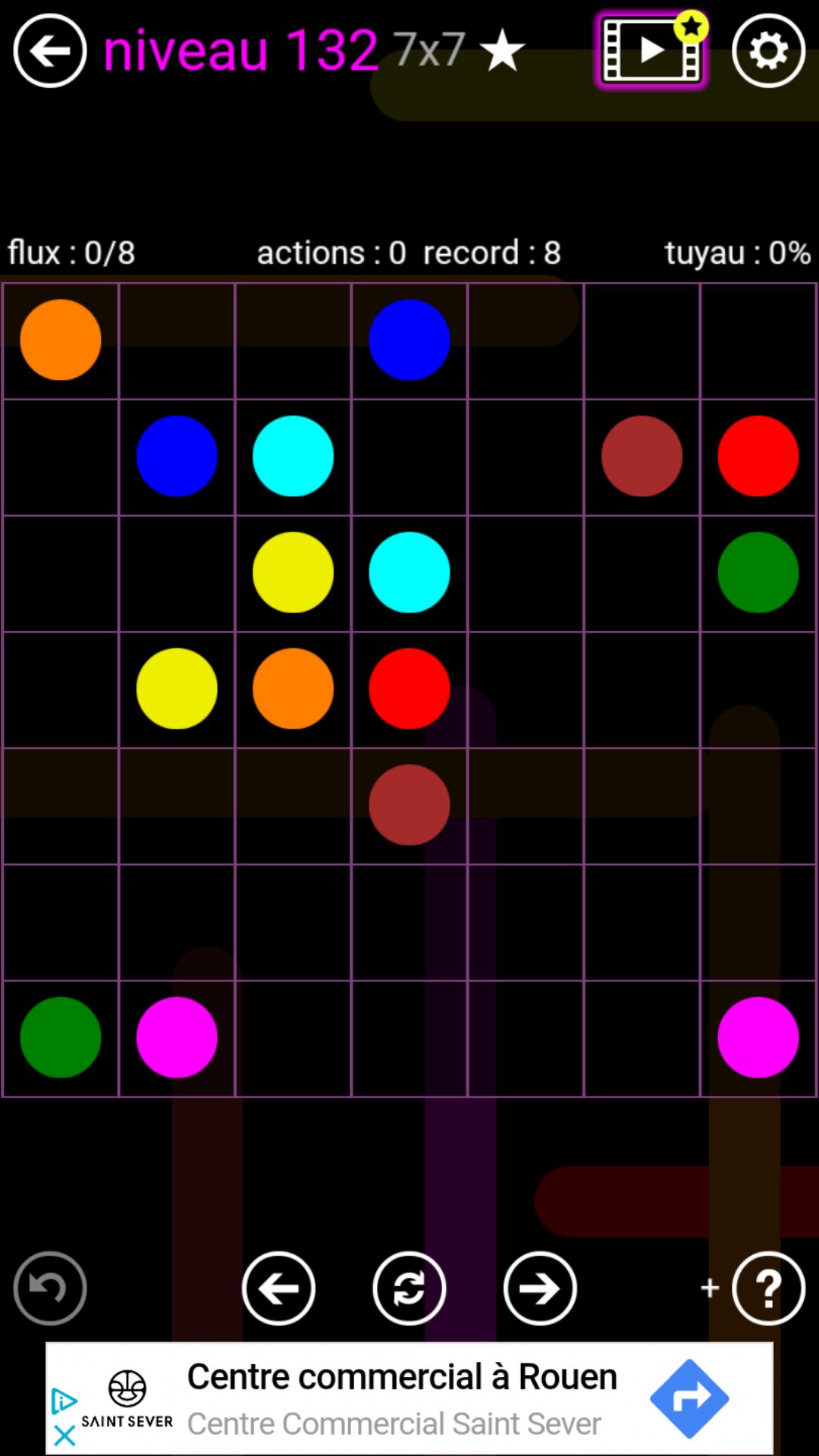Open the rewarded video button
819x1456 pixels.
pos(651,51)
